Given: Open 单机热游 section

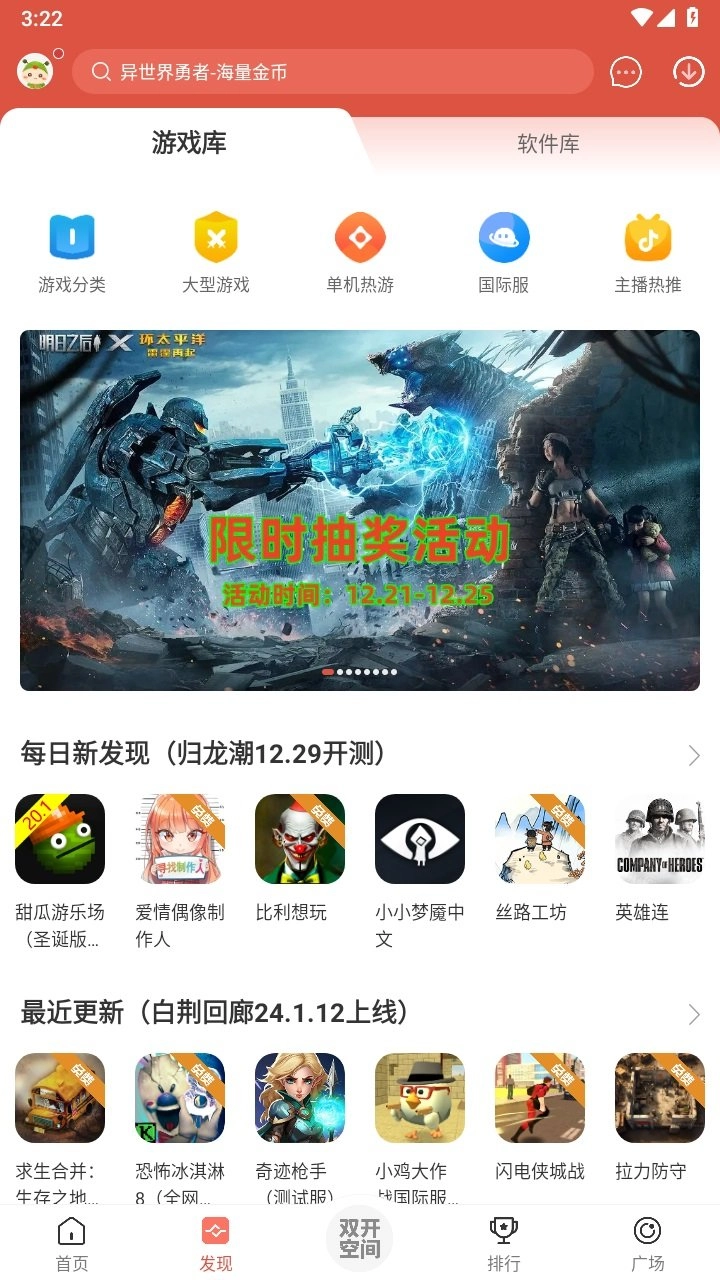Looking at the screenshot, I should click(360, 253).
